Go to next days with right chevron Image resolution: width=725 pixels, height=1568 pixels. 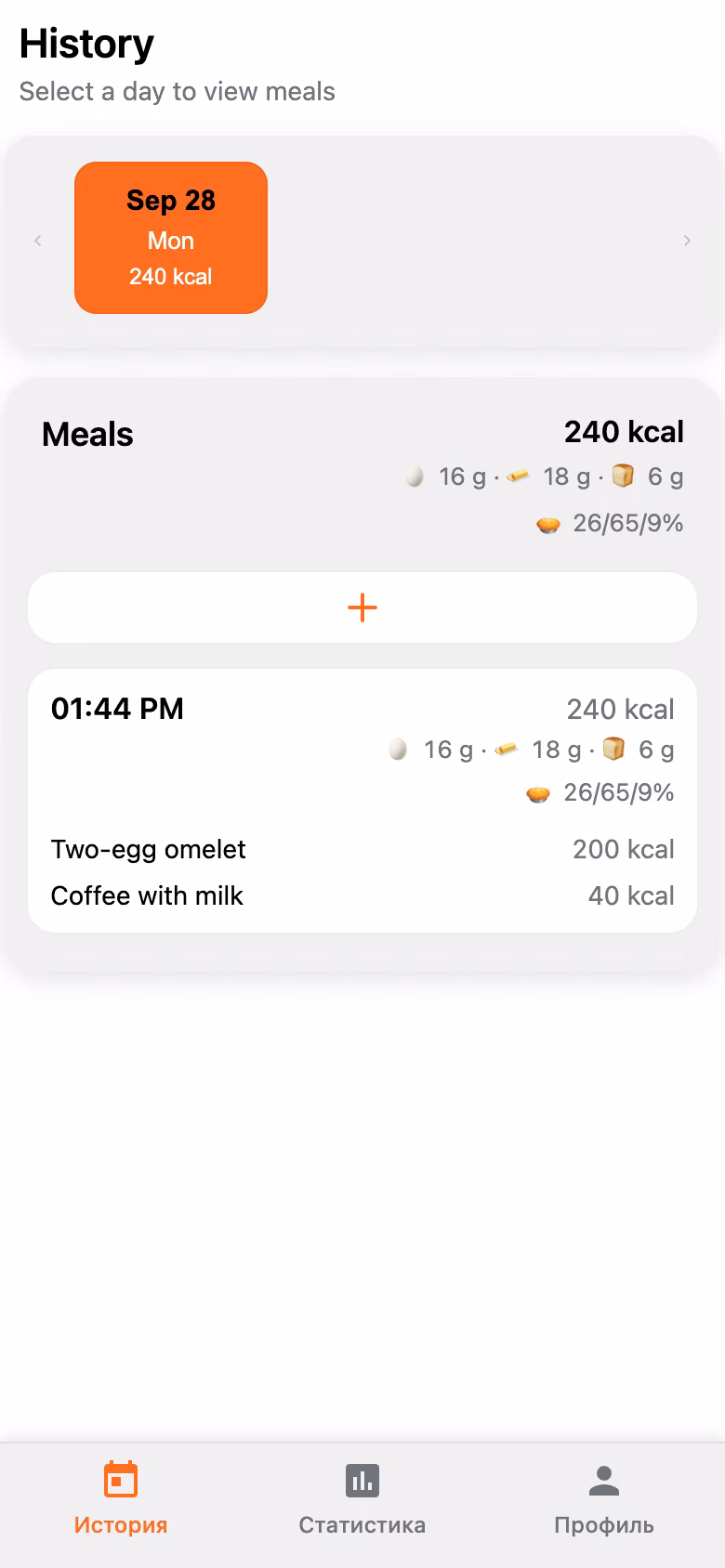(x=687, y=241)
